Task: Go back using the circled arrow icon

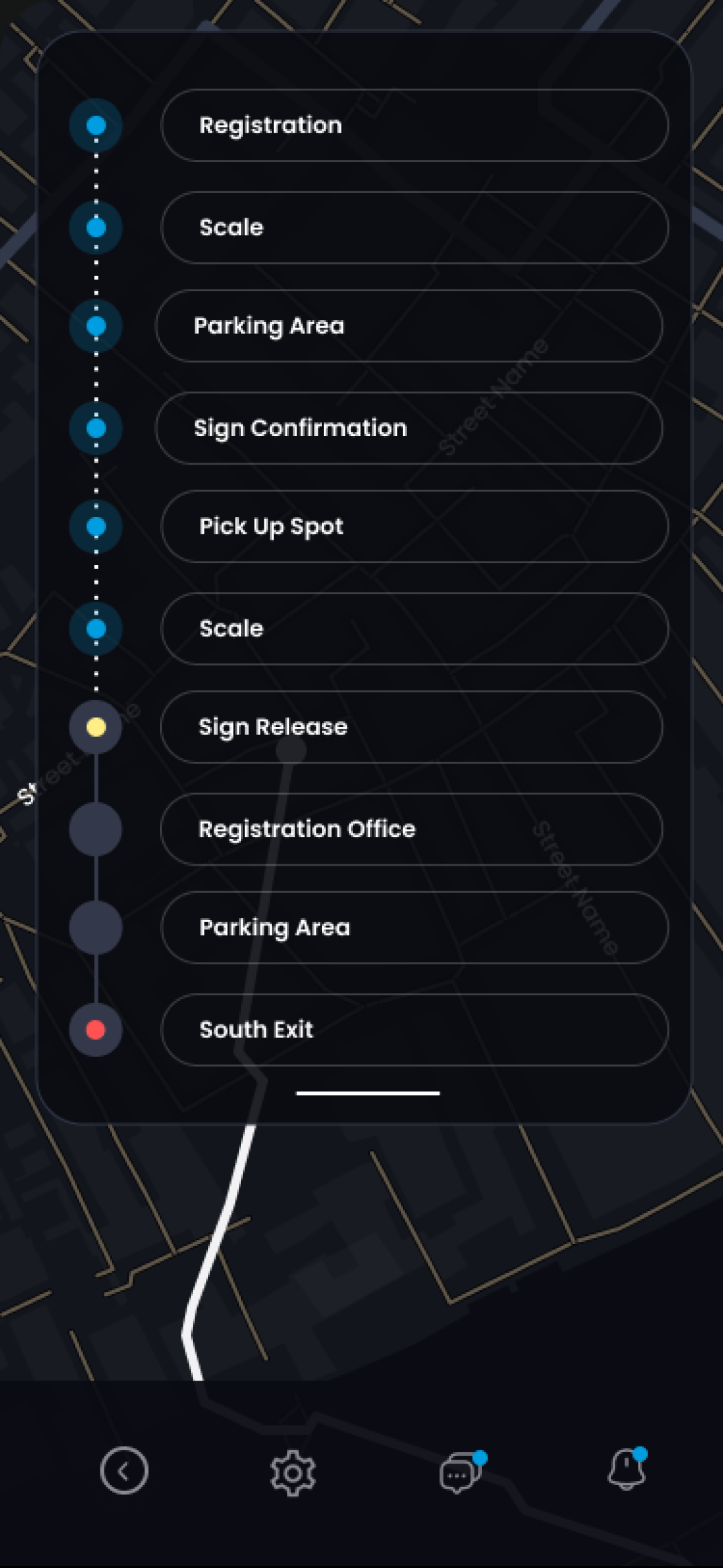Action: [x=124, y=1470]
